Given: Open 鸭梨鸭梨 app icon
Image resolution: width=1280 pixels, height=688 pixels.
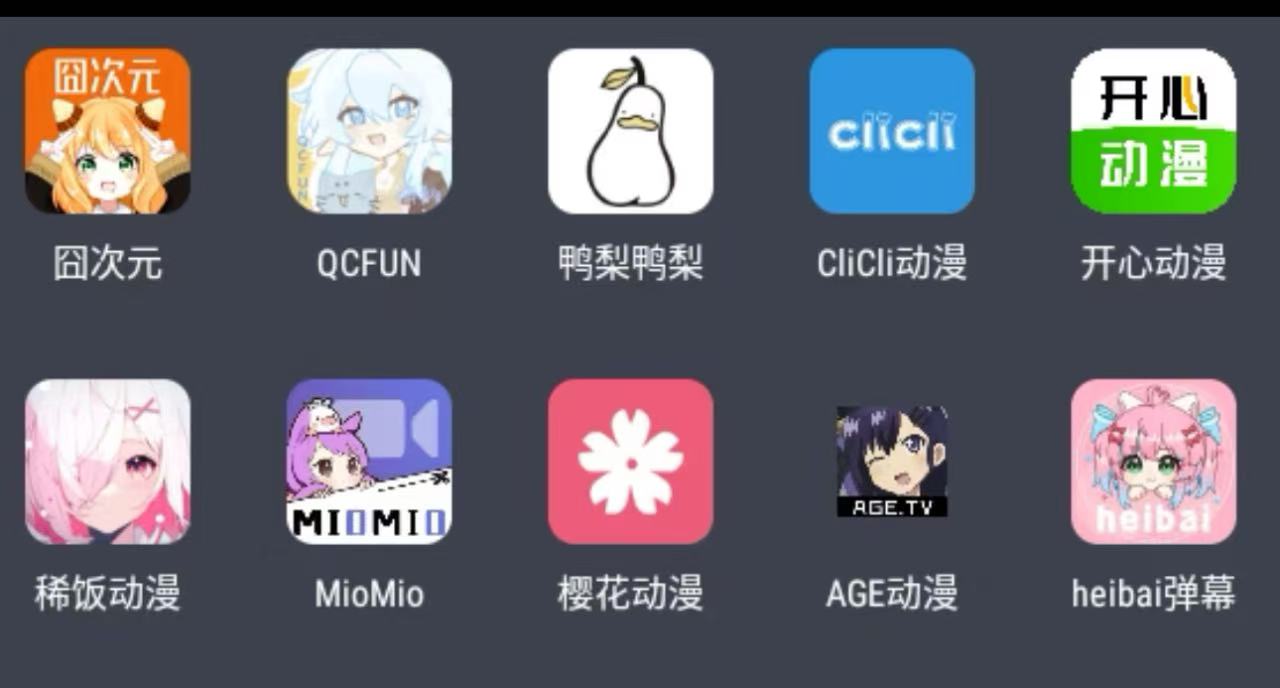Looking at the screenshot, I should coord(630,131).
